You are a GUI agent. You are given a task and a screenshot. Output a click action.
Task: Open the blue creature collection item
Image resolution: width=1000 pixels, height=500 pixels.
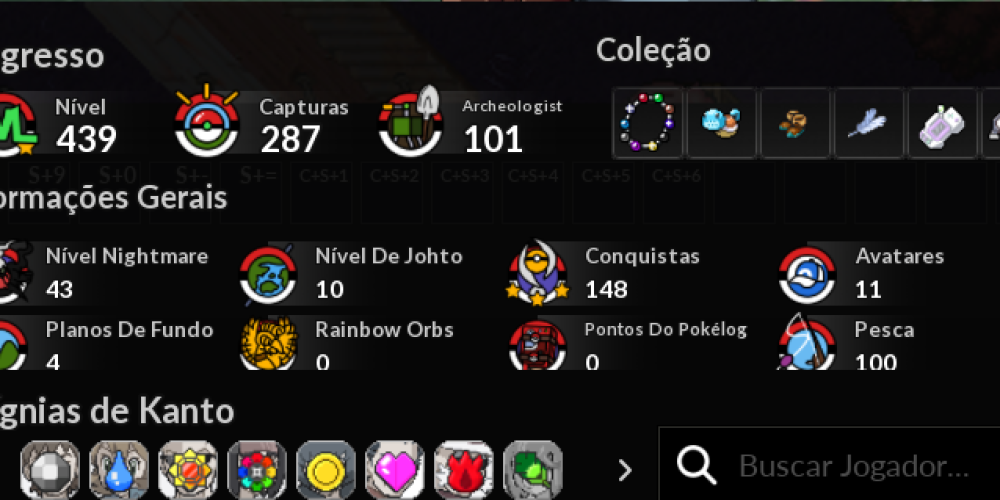pyautogui.click(x=722, y=124)
